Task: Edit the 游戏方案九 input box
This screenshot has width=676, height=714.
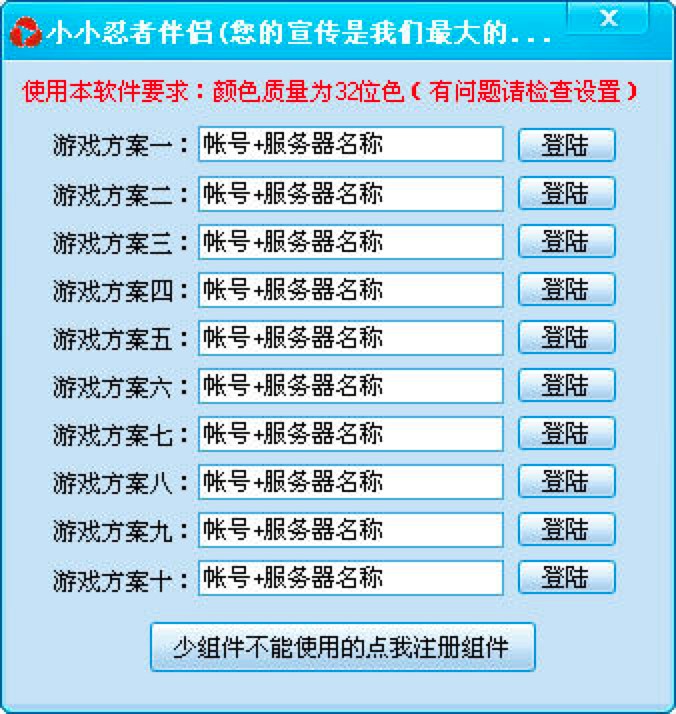Action: (350, 529)
